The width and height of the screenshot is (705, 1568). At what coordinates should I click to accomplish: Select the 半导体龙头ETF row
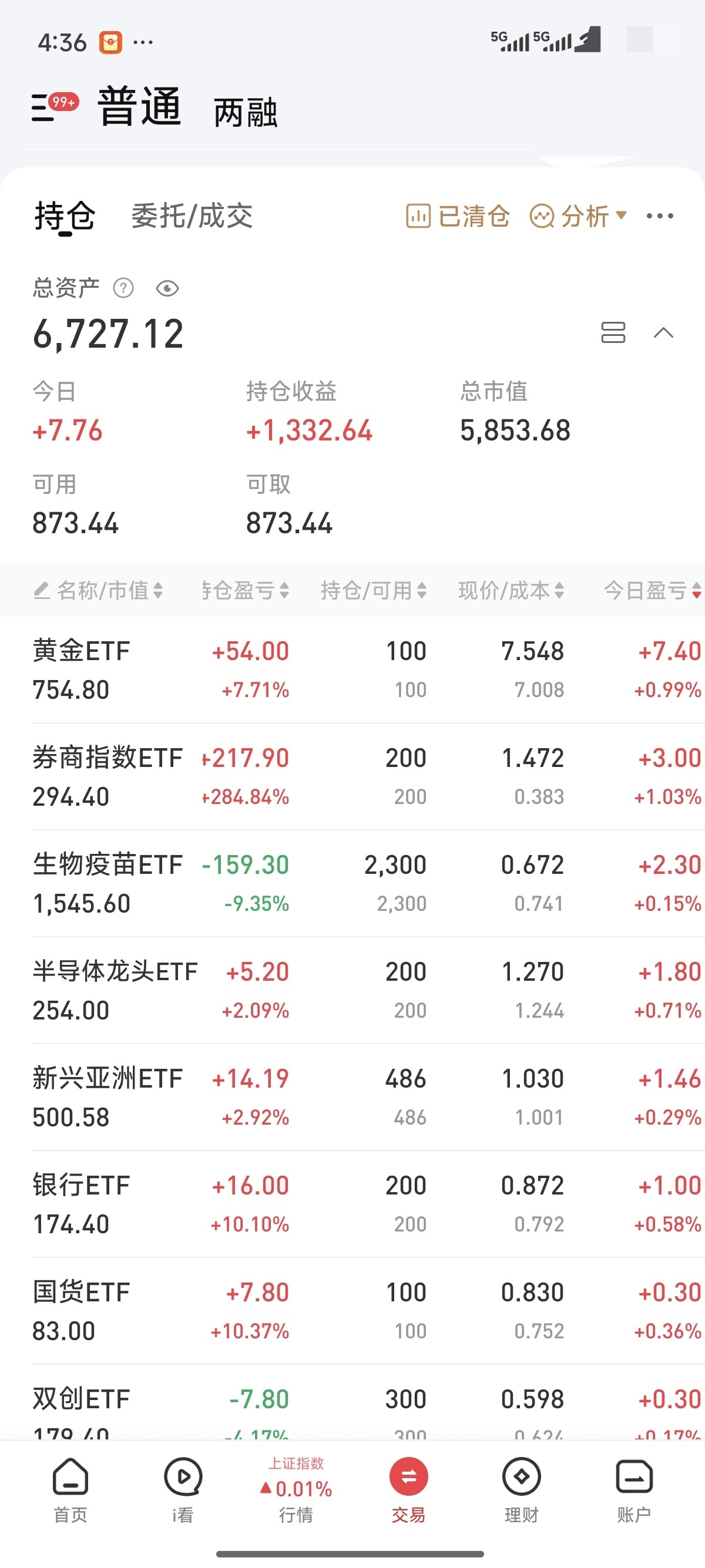point(368,990)
